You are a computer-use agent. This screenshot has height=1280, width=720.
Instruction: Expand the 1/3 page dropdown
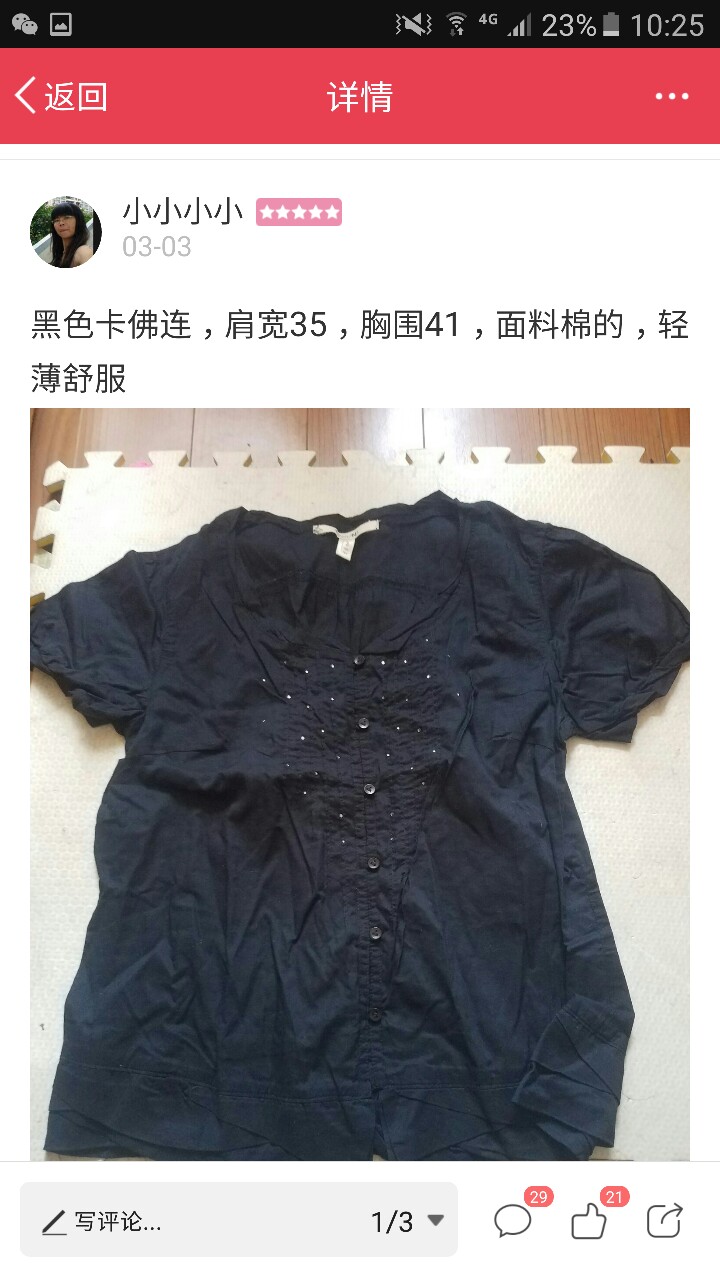click(x=407, y=1220)
